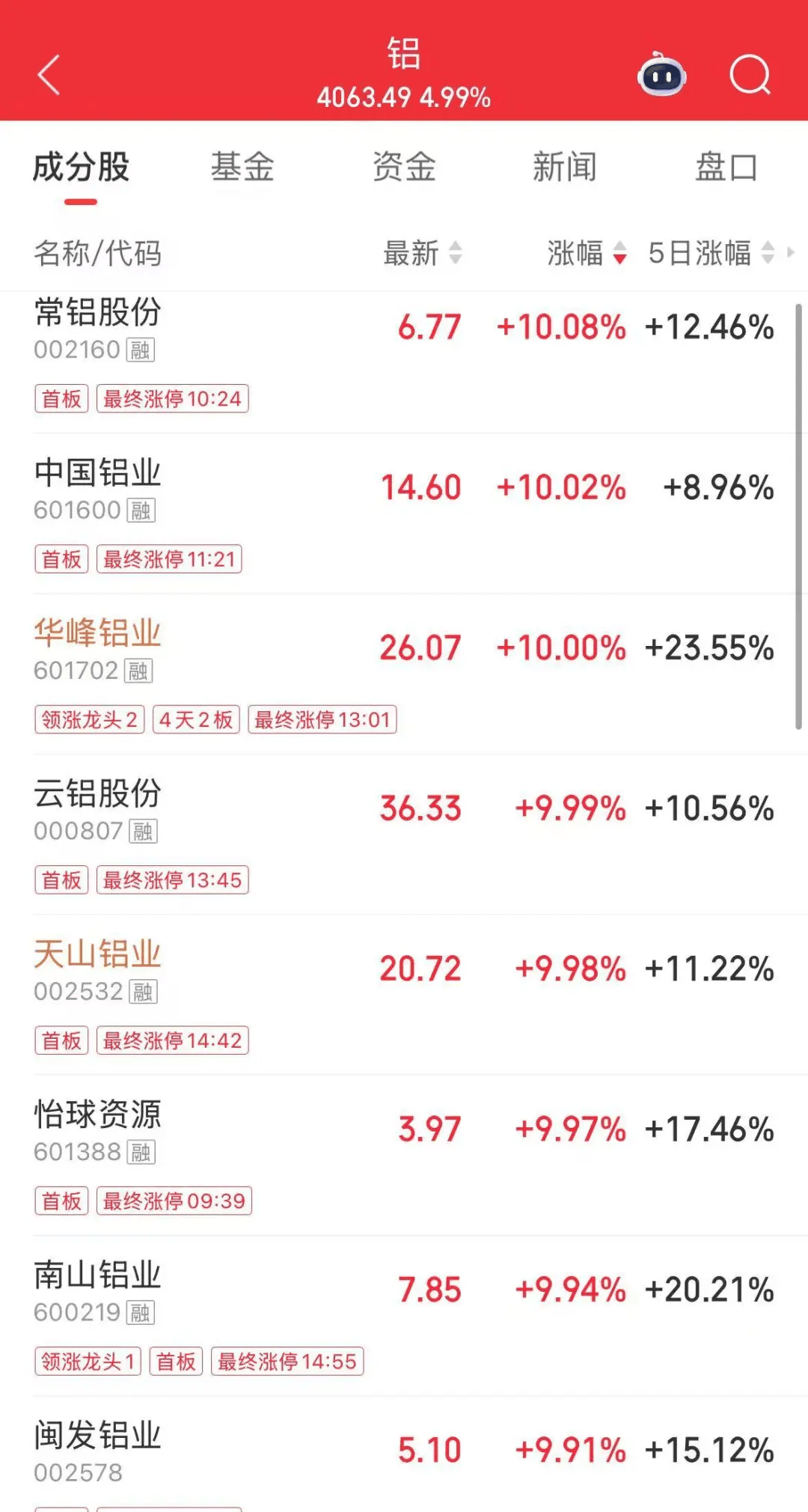This screenshot has height=1512, width=808.
Task: Sort stocks by 涨幅 column
Action: tap(587, 253)
